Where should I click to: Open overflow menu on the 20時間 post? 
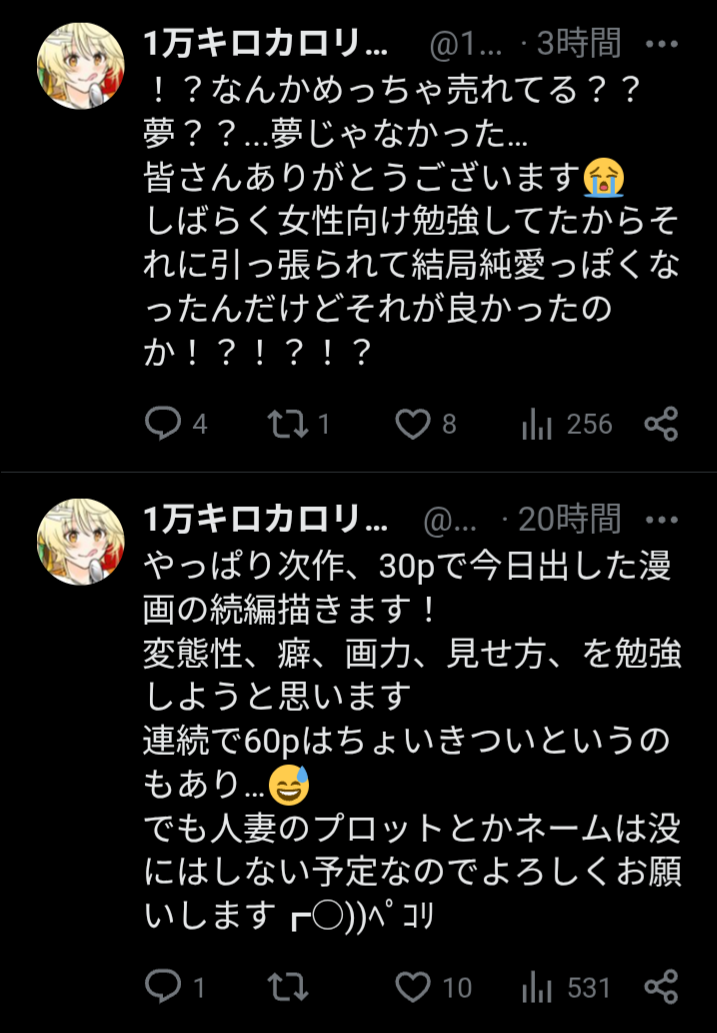click(x=661, y=522)
